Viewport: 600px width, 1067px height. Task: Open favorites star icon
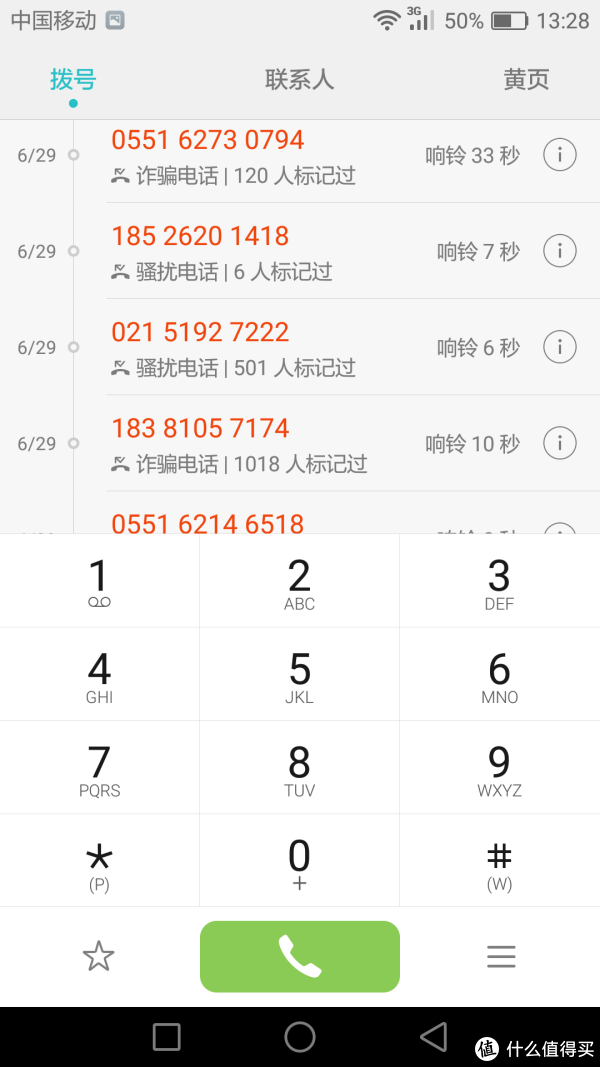pyautogui.click(x=99, y=957)
